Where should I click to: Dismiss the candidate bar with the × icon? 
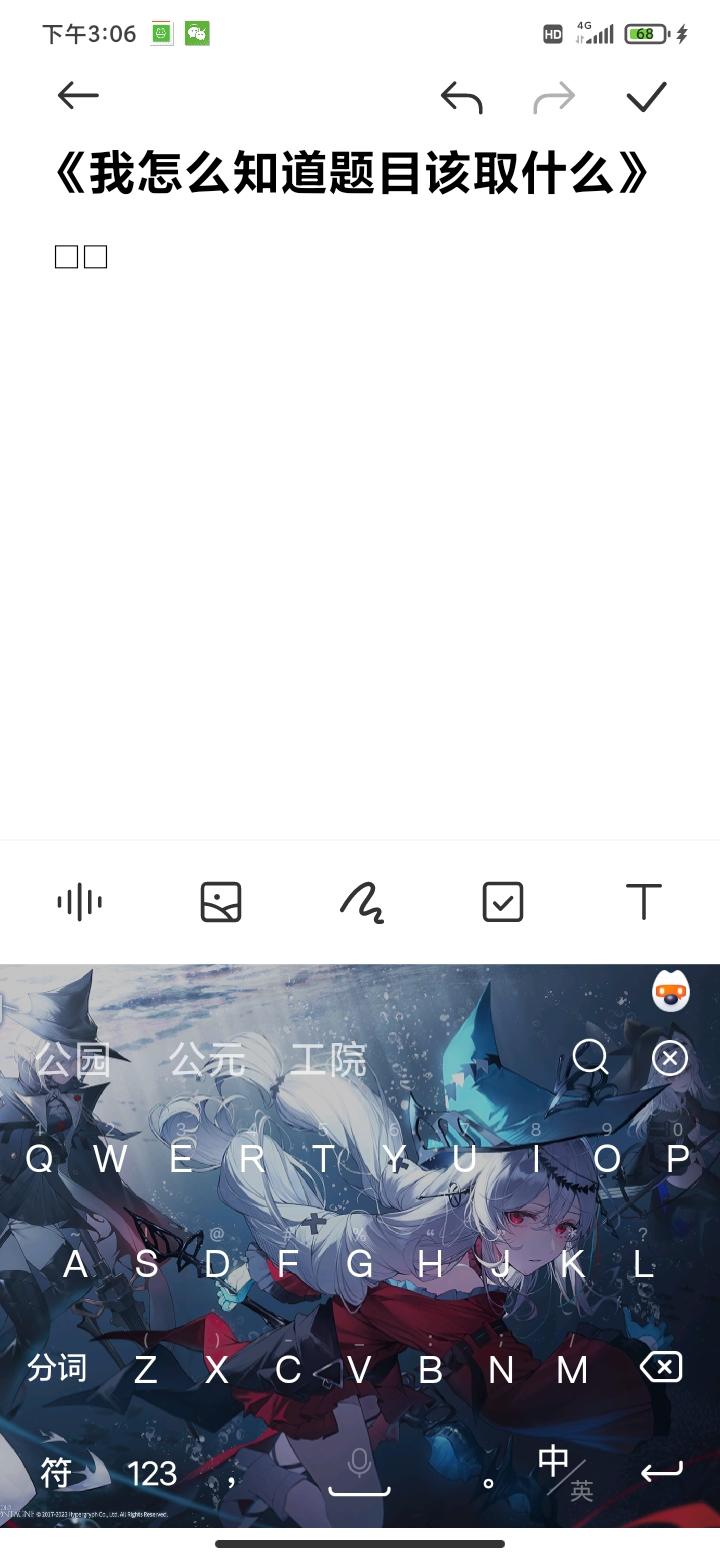pyautogui.click(x=668, y=1058)
